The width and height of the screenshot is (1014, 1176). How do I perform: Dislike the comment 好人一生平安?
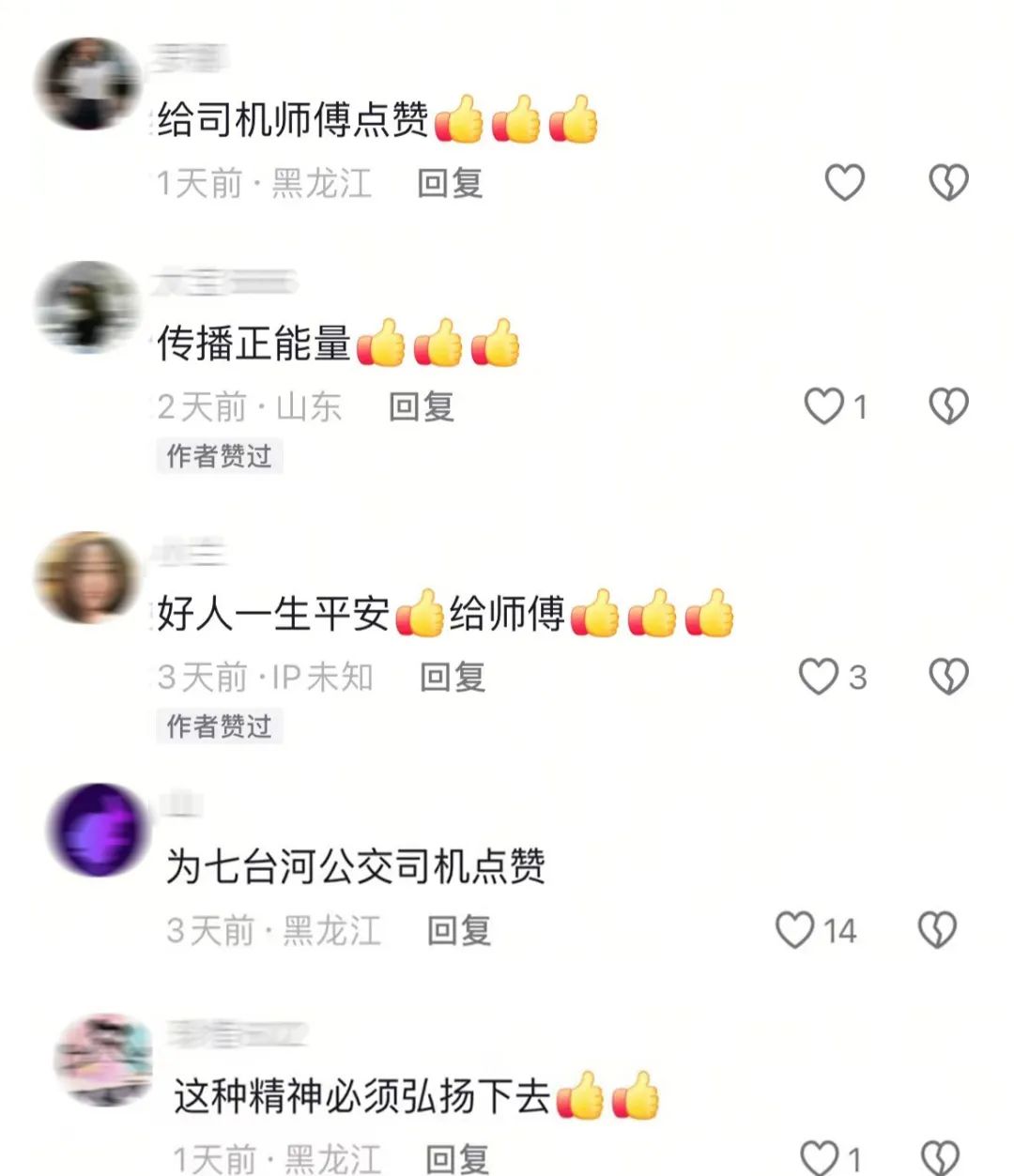pyautogui.click(x=948, y=677)
